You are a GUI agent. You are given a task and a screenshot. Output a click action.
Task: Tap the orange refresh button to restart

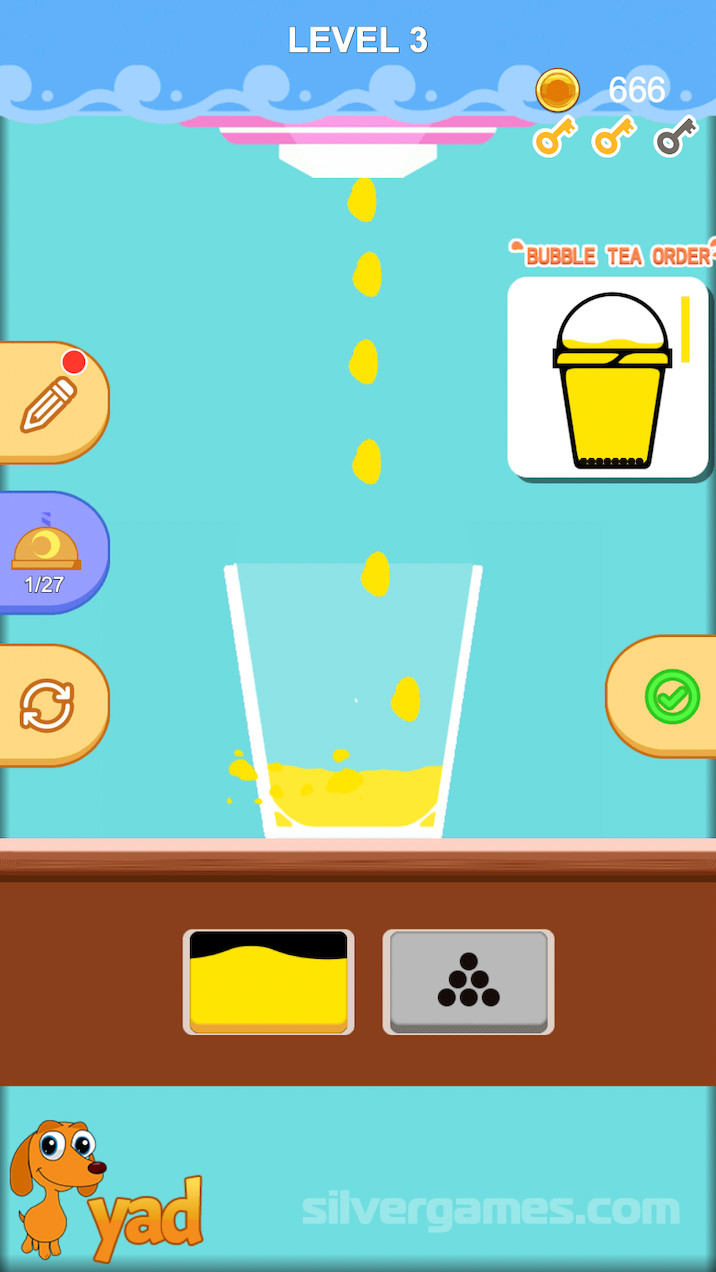click(47, 705)
